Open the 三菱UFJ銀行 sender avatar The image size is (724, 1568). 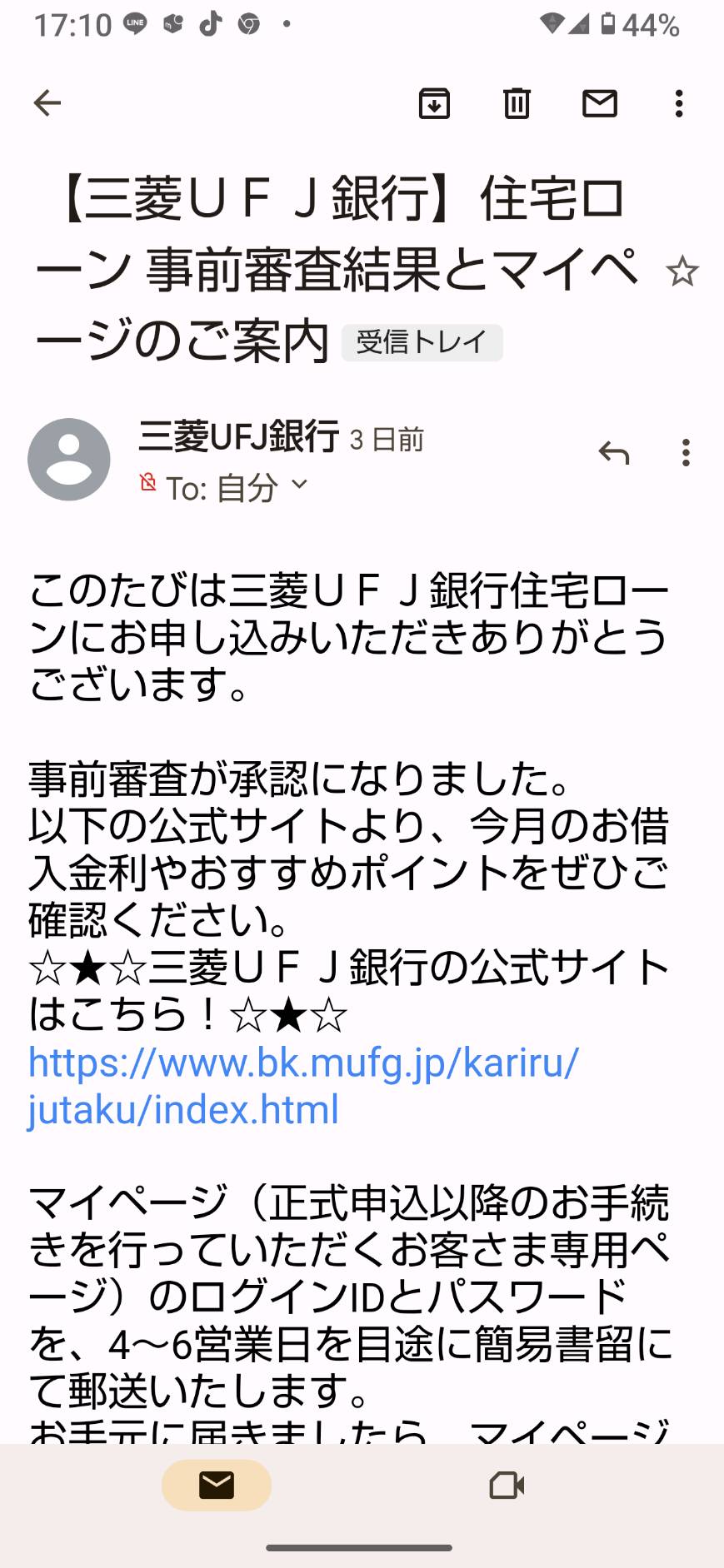point(69,459)
